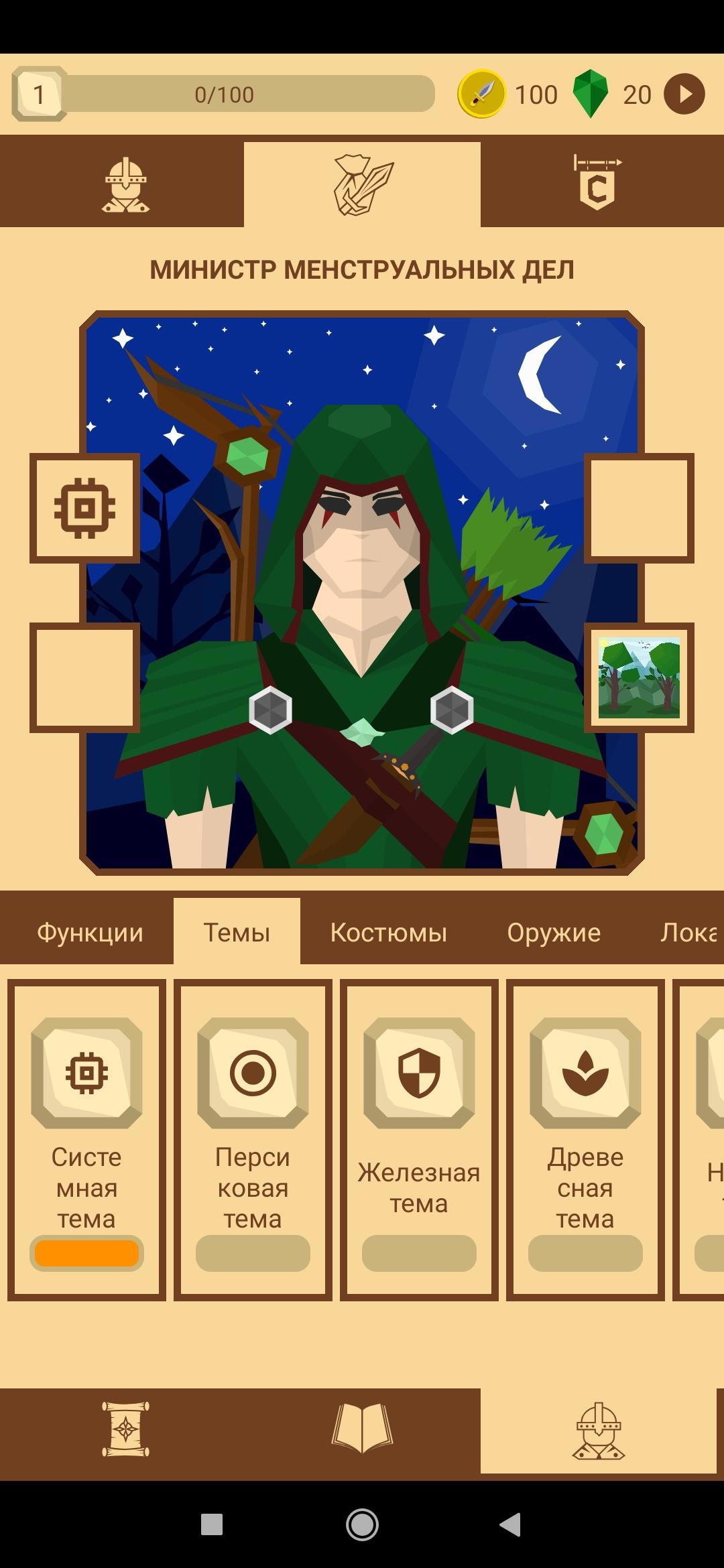Tap the system theme slot beside portrait

85,508
